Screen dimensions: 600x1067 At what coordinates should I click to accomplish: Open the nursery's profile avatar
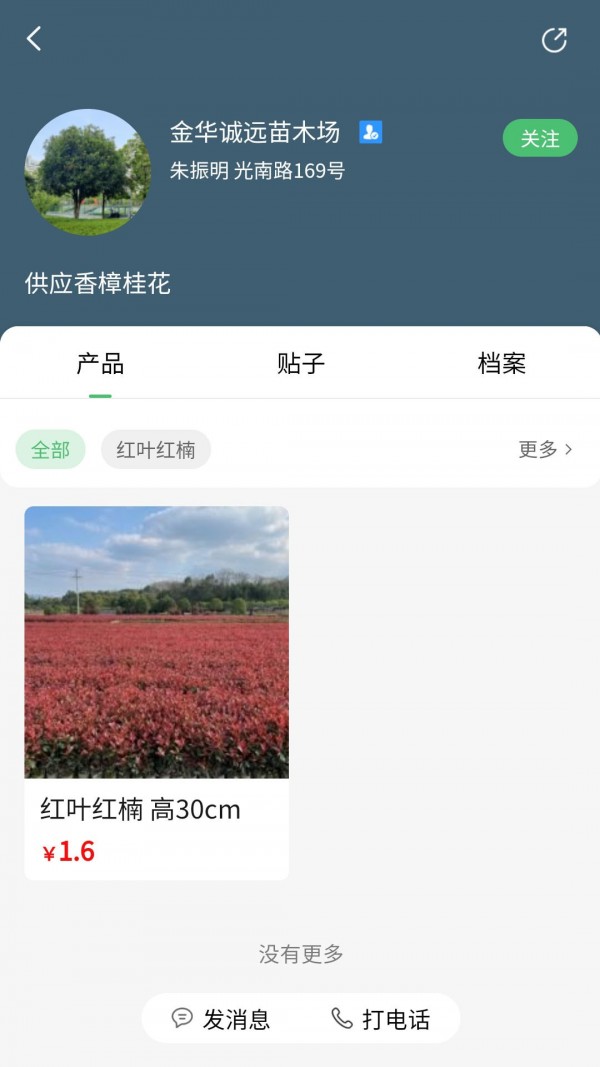pos(88,172)
